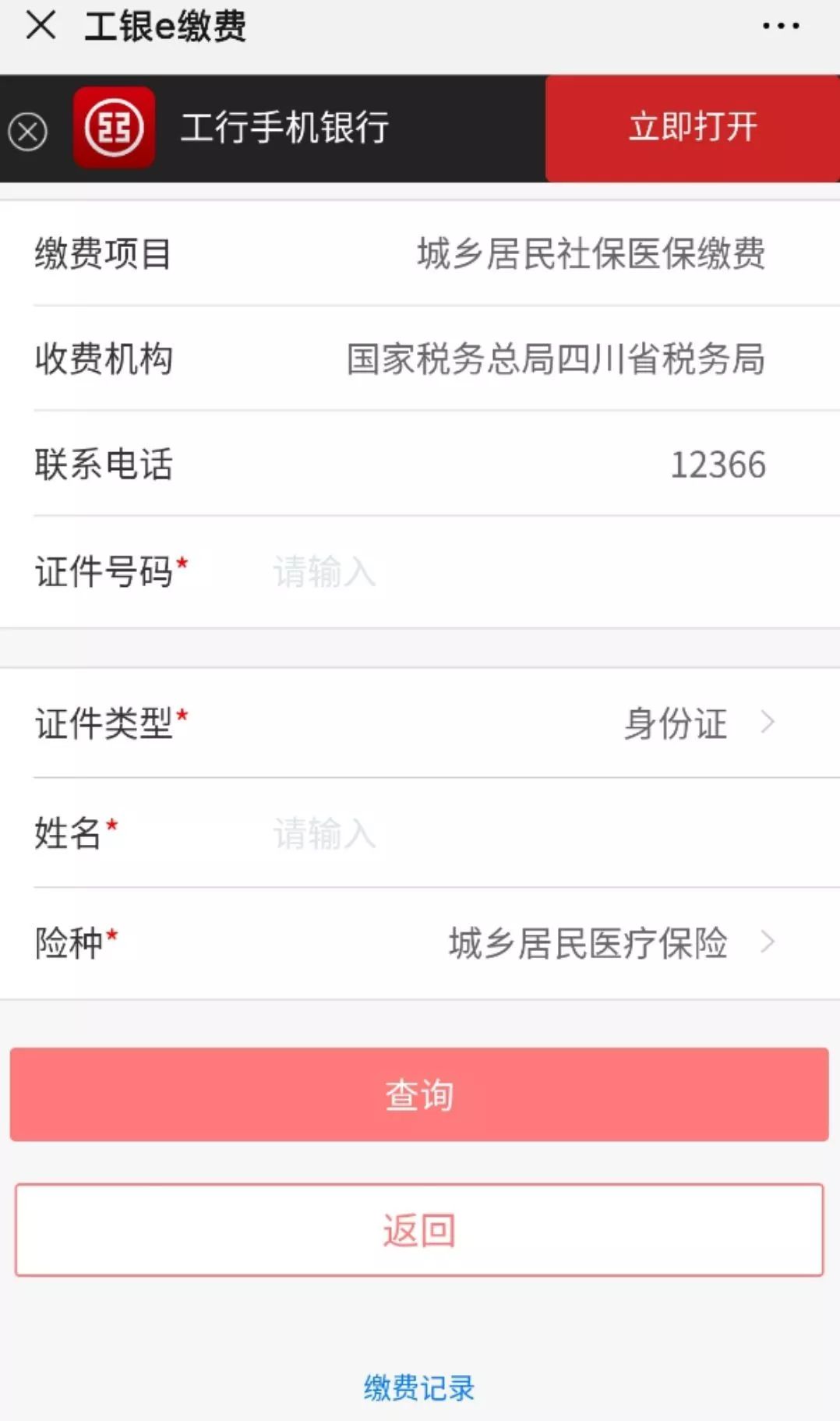The image size is (840, 1421).
Task: Open the 缴费记录 link
Action: pos(419,1388)
